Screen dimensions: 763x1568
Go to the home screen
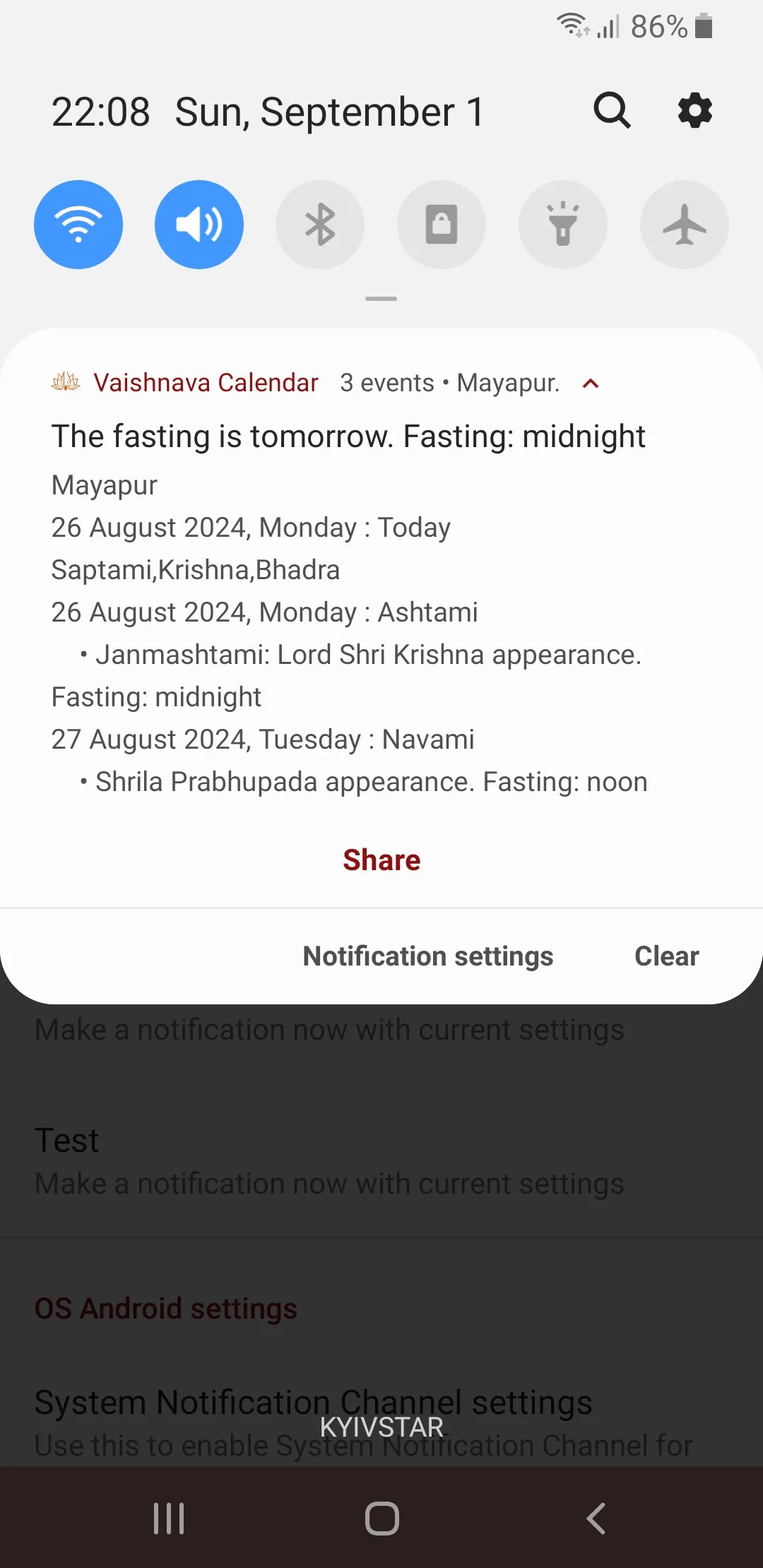381,1519
